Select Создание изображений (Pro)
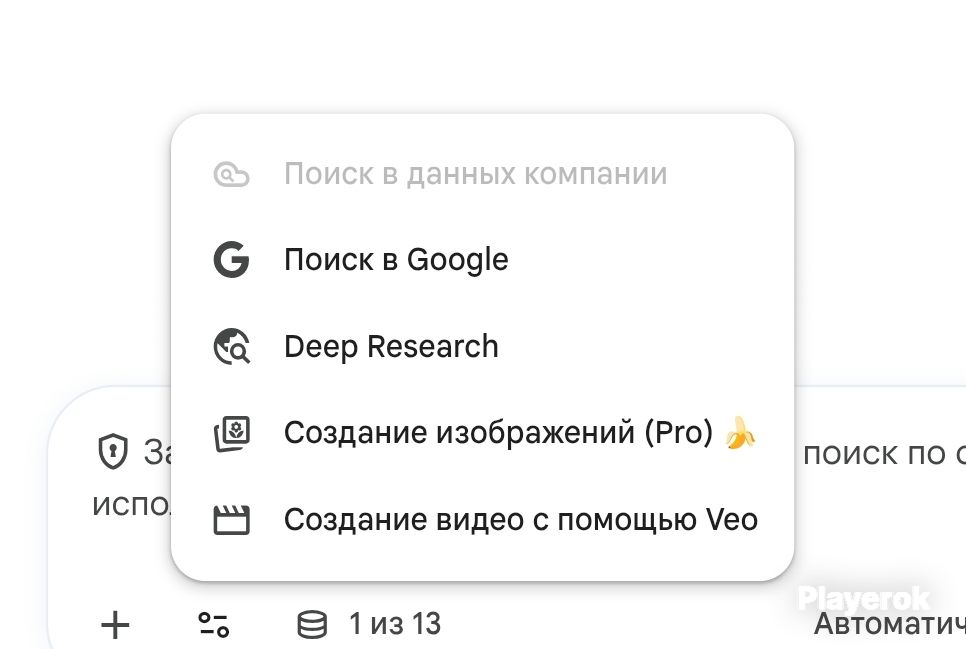Image resolution: width=966 pixels, height=649 pixels. pos(498,433)
